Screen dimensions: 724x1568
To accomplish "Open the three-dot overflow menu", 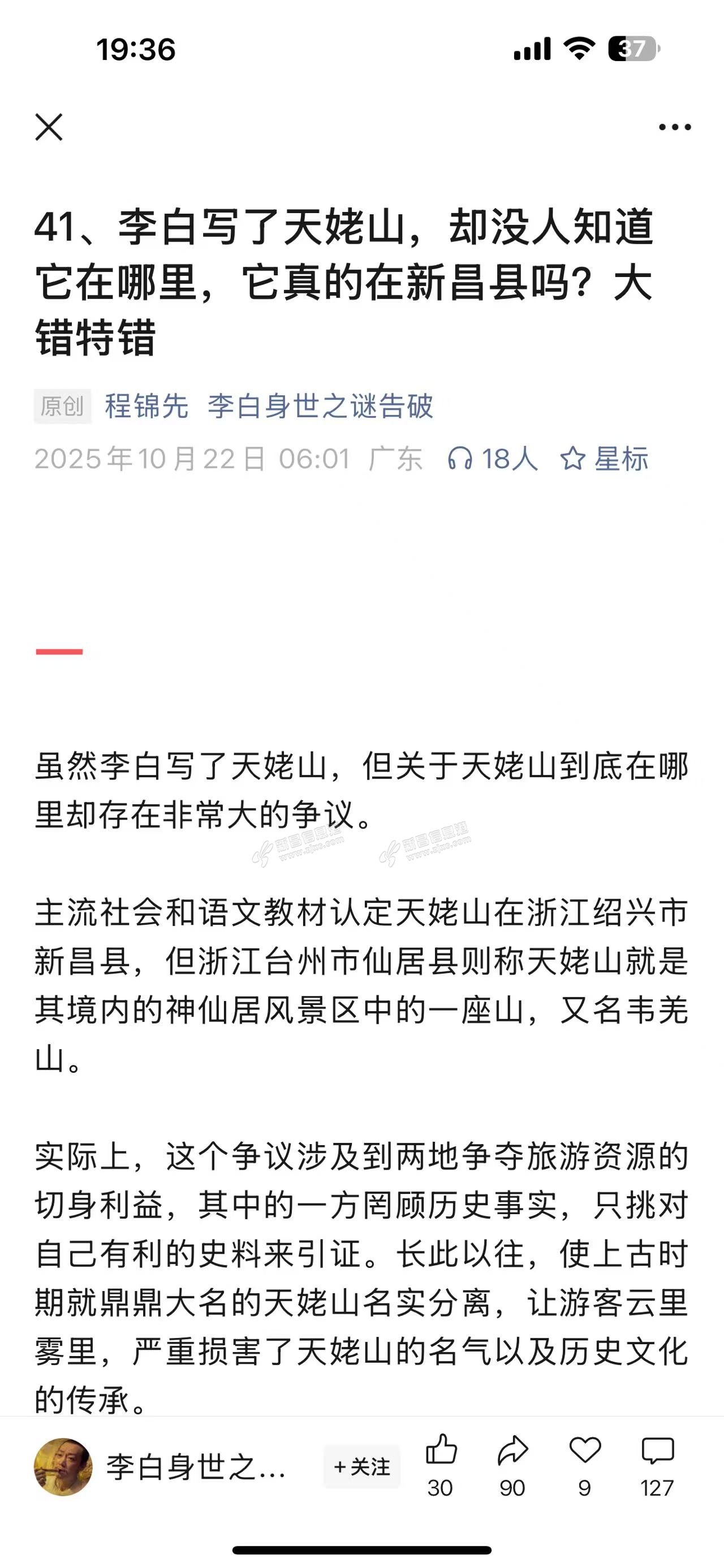I will pyautogui.click(x=675, y=127).
